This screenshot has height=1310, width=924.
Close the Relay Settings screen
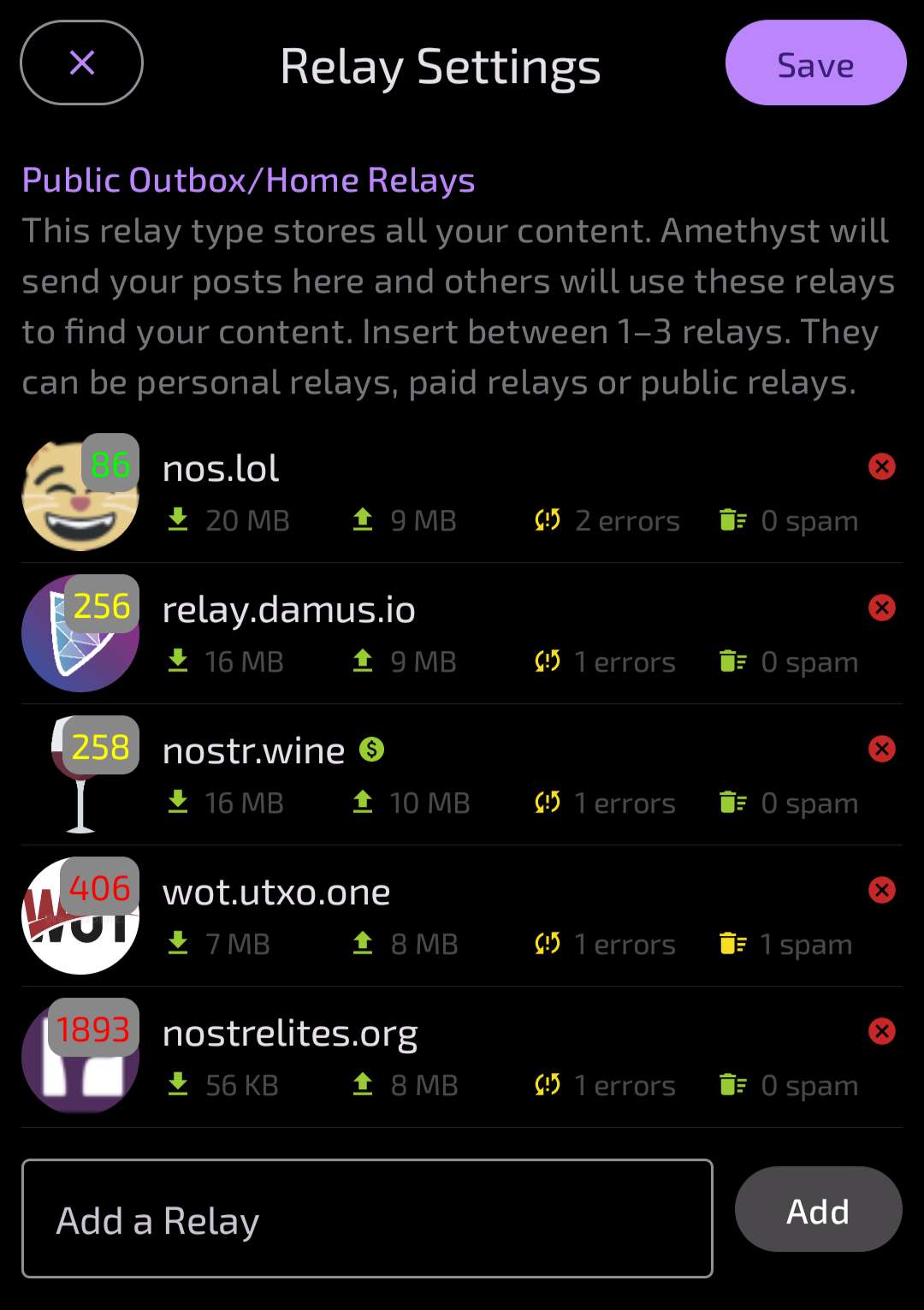81,62
